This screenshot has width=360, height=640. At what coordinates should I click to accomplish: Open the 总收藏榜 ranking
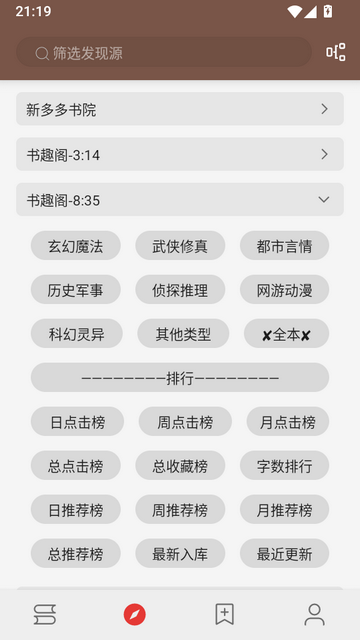pyautogui.click(x=180, y=466)
